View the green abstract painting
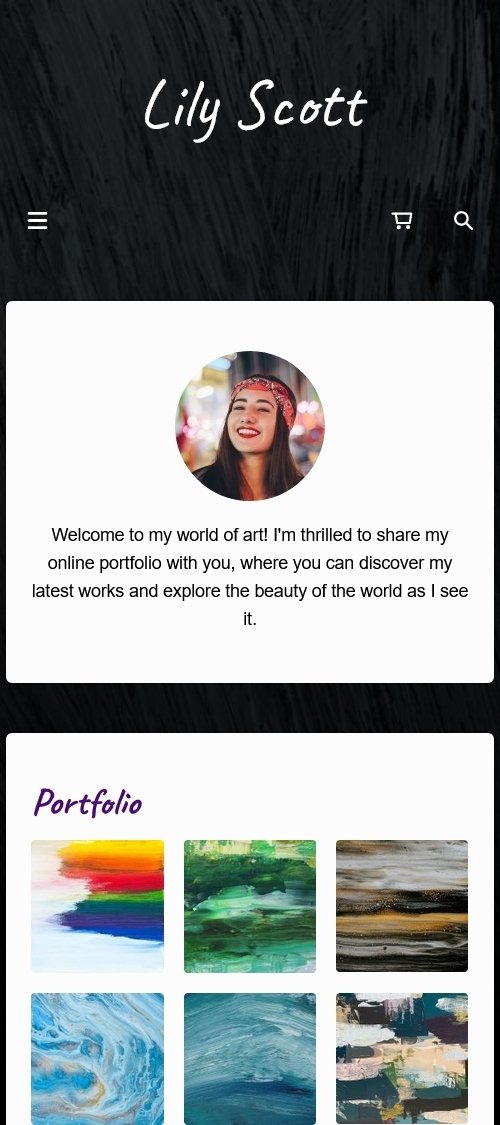The height and width of the screenshot is (1125, 500). pyautogui.click(x=250, y=906)
